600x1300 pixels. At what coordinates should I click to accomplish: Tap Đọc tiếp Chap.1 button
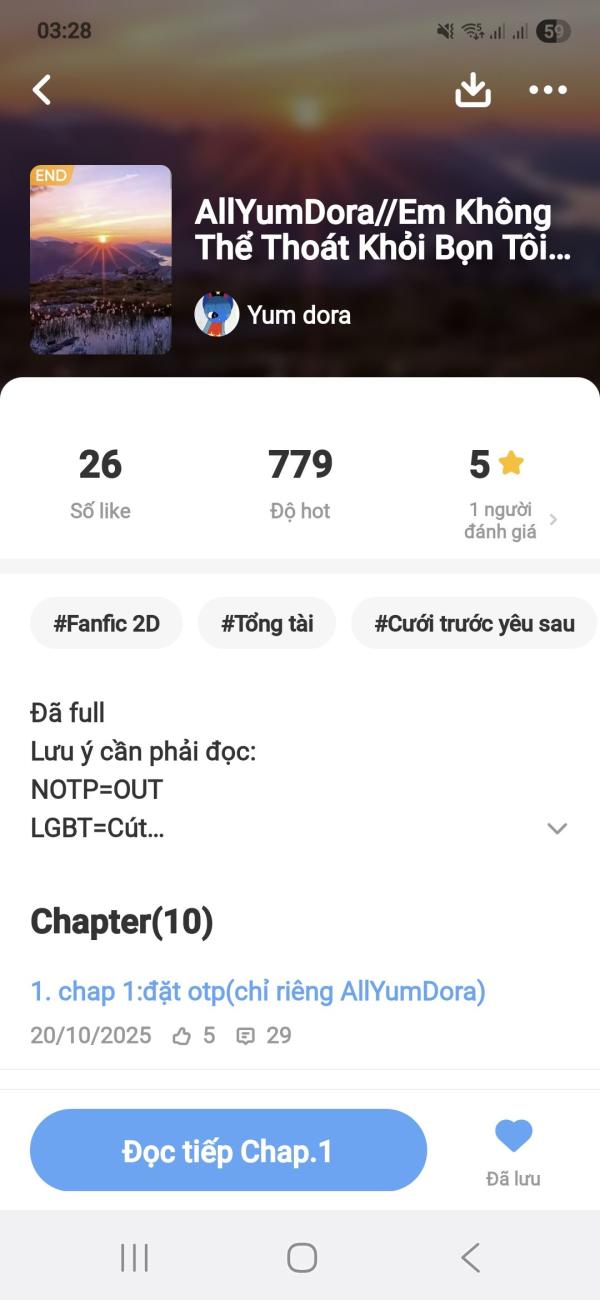(228, 1151)
